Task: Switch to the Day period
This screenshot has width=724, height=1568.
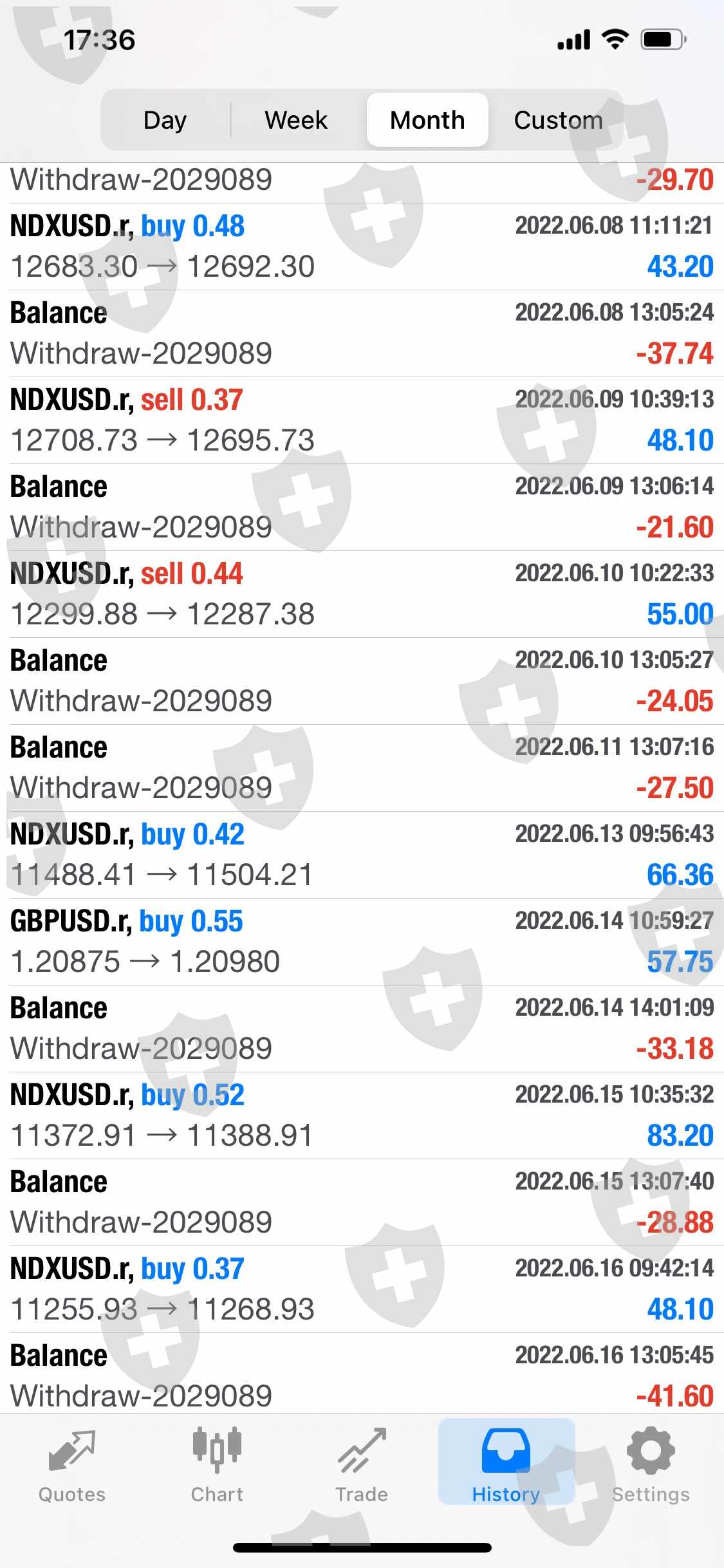Action: point(165,120)
